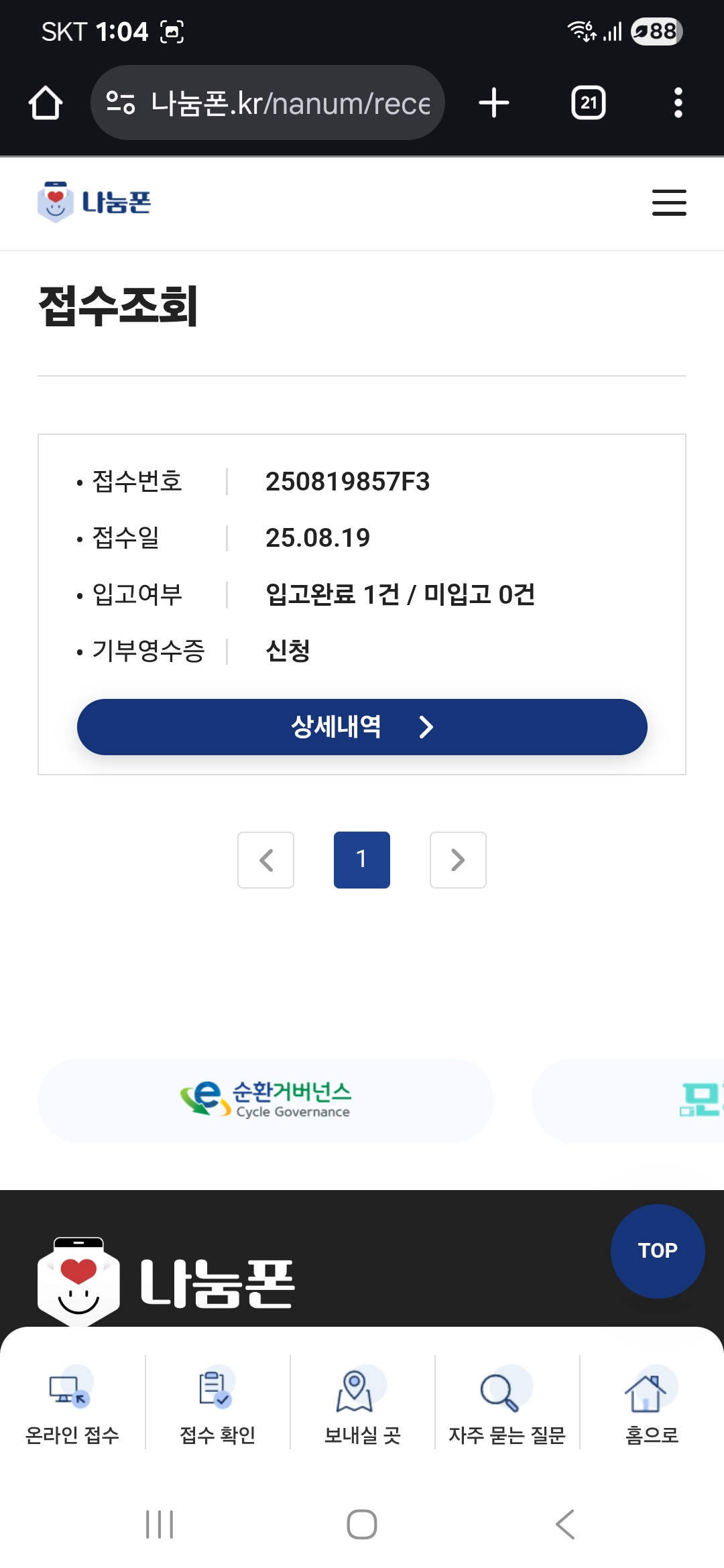Open the tab switcher showing 21 tabs
Screen dimensions: 724x1568
pos(589,103)
